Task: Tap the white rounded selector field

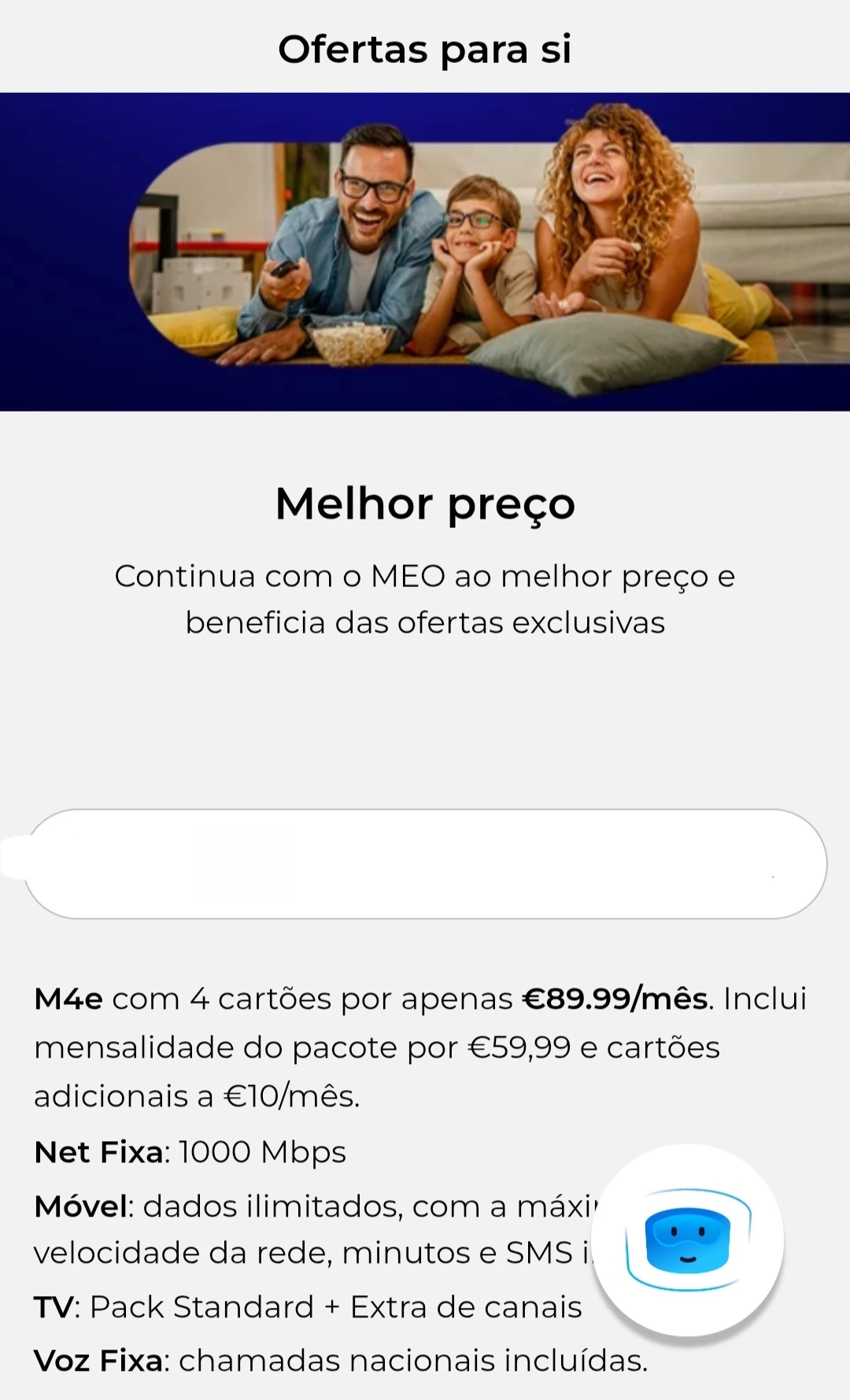Action: tap(425, 863)
